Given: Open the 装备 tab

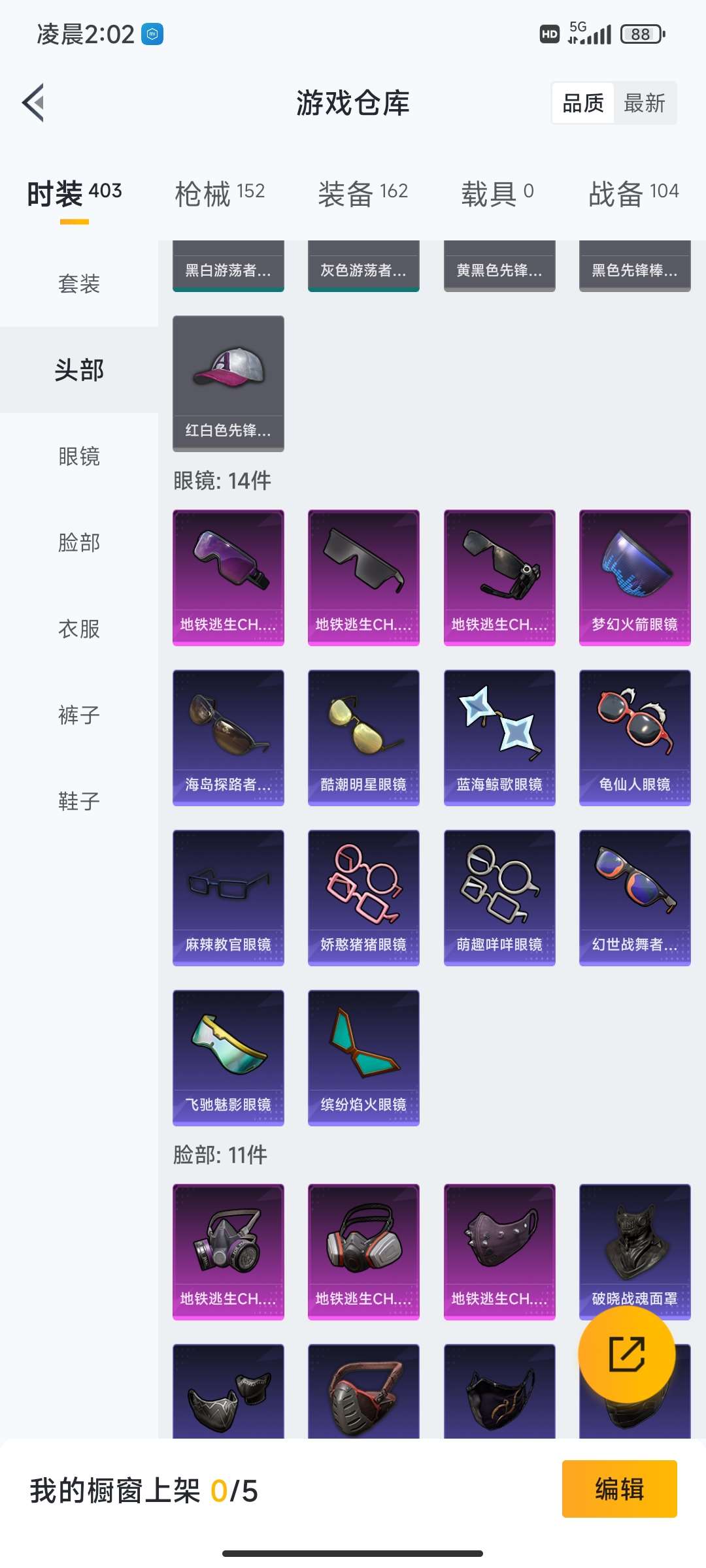Looking at the screenshot, I should (x=363, y=193).
